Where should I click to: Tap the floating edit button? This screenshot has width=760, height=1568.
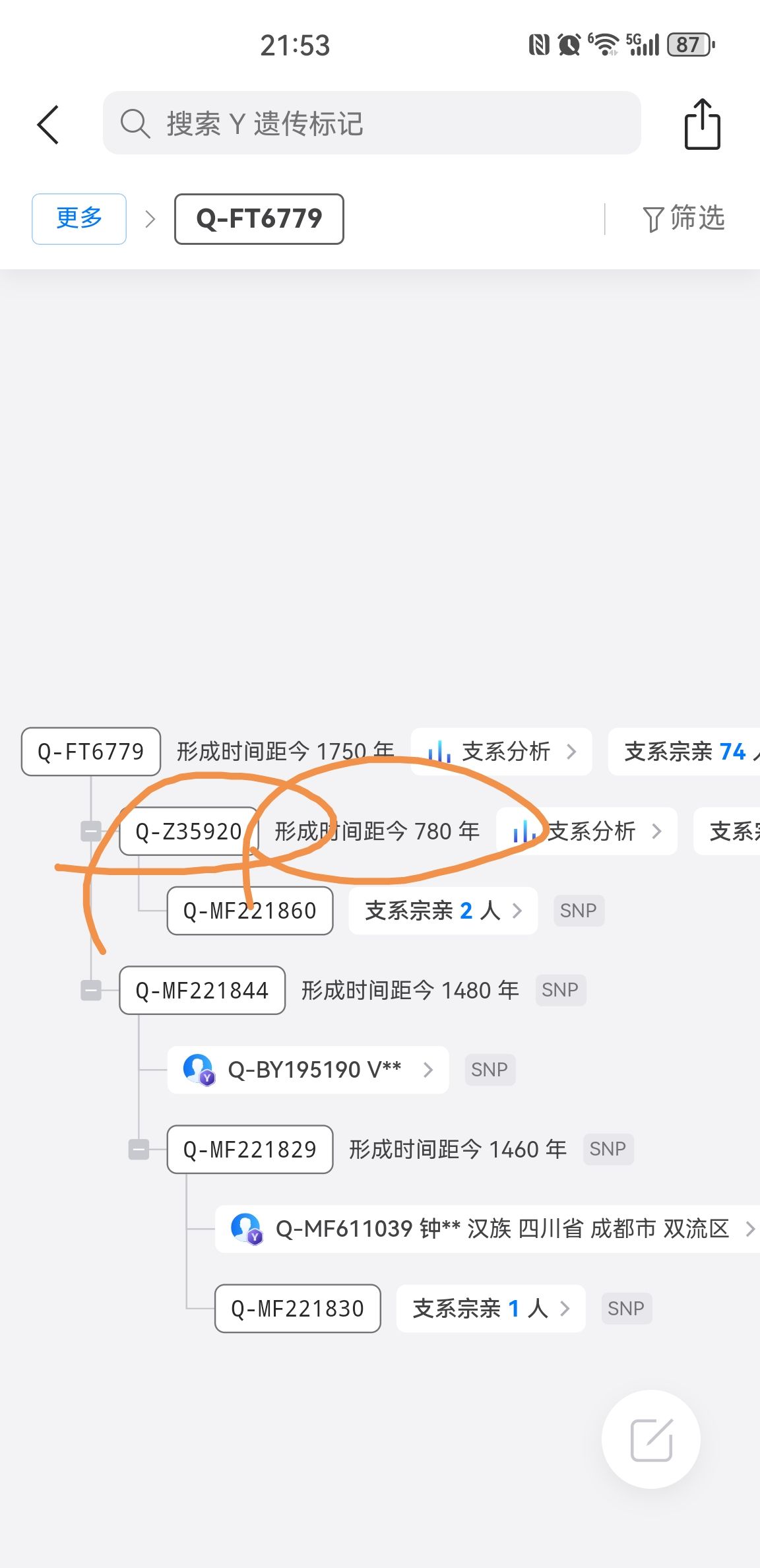tap(650, 1439)
